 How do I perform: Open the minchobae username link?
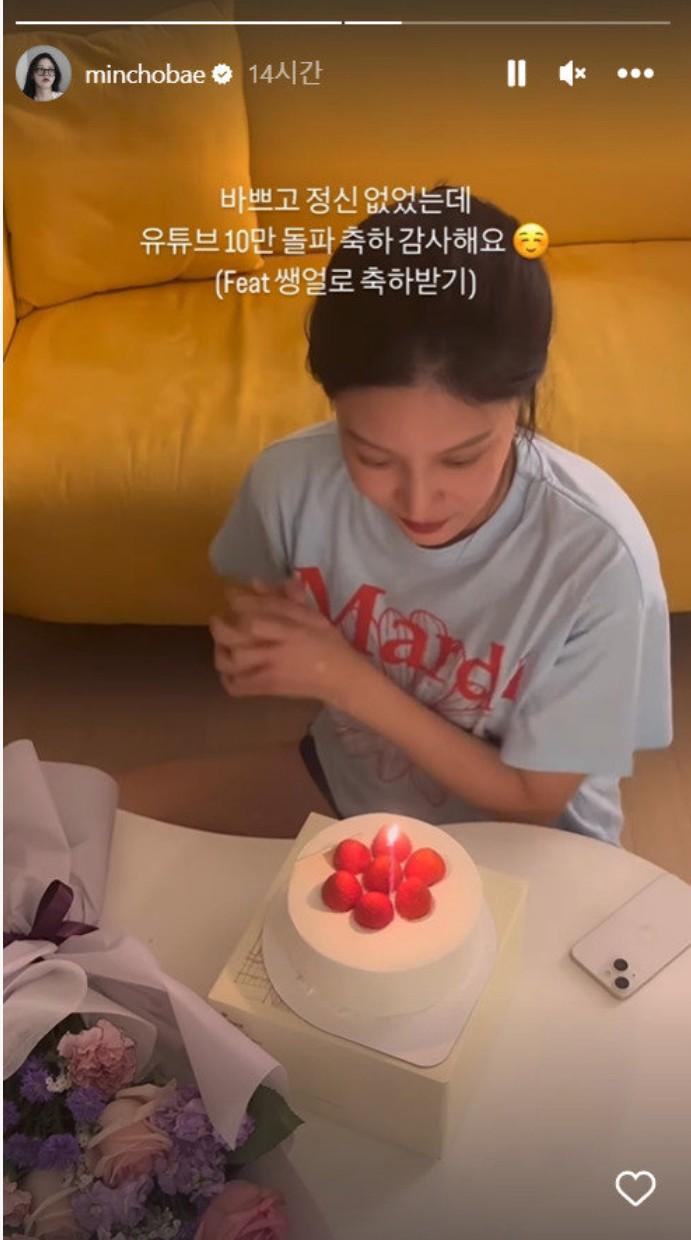pyautogui.click(x=144, y=74)
